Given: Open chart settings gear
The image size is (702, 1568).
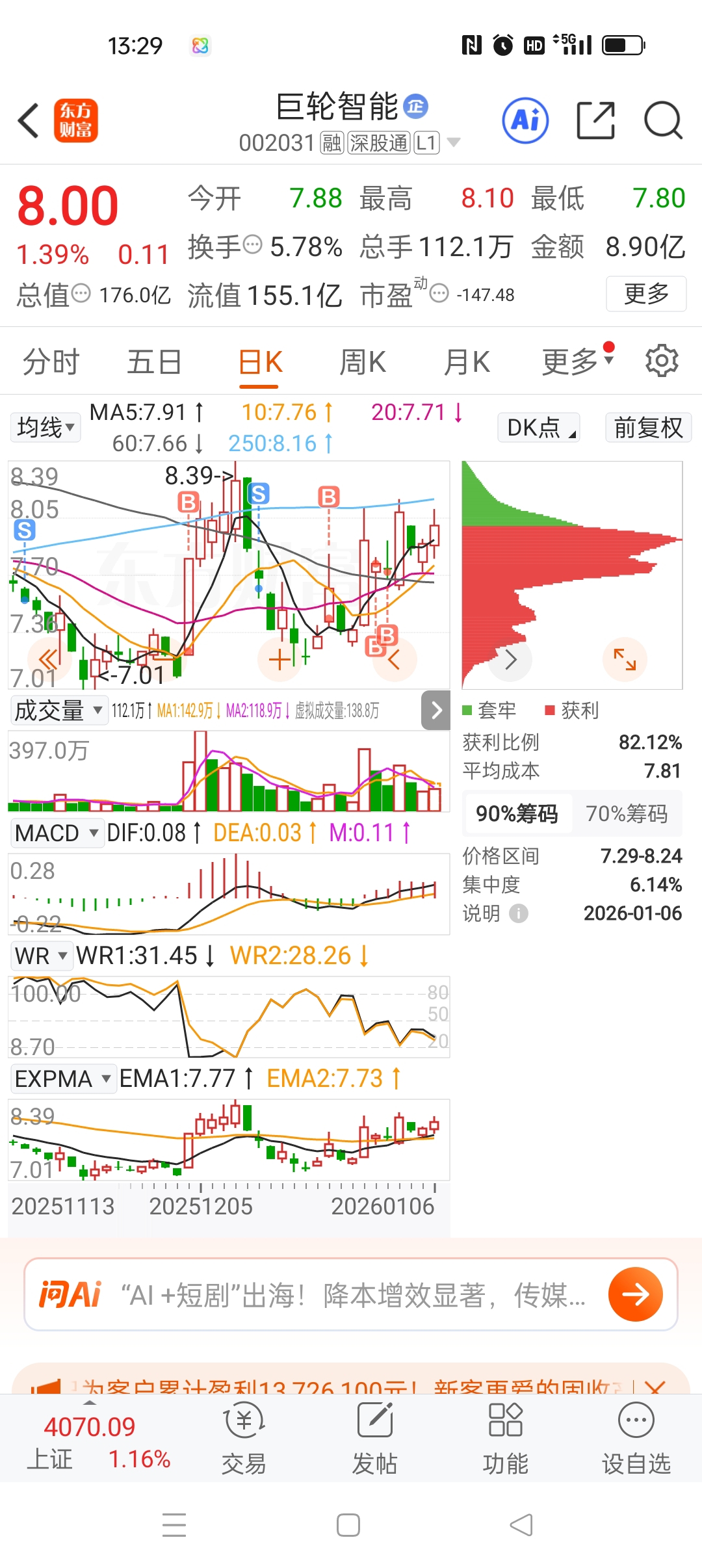Looking at the screenshot, I should click(x=662, y=361).
